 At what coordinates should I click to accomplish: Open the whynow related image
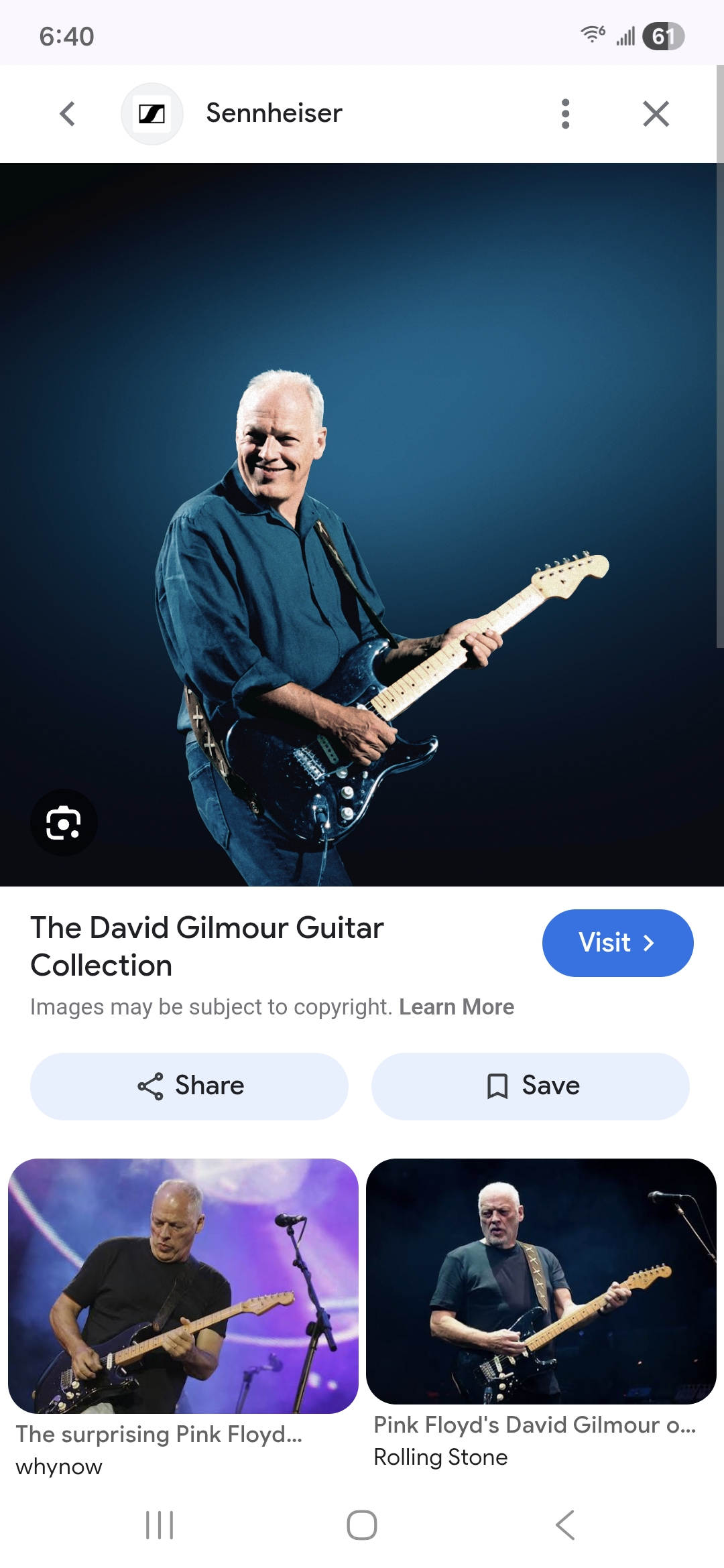[x=183, y=1285]
